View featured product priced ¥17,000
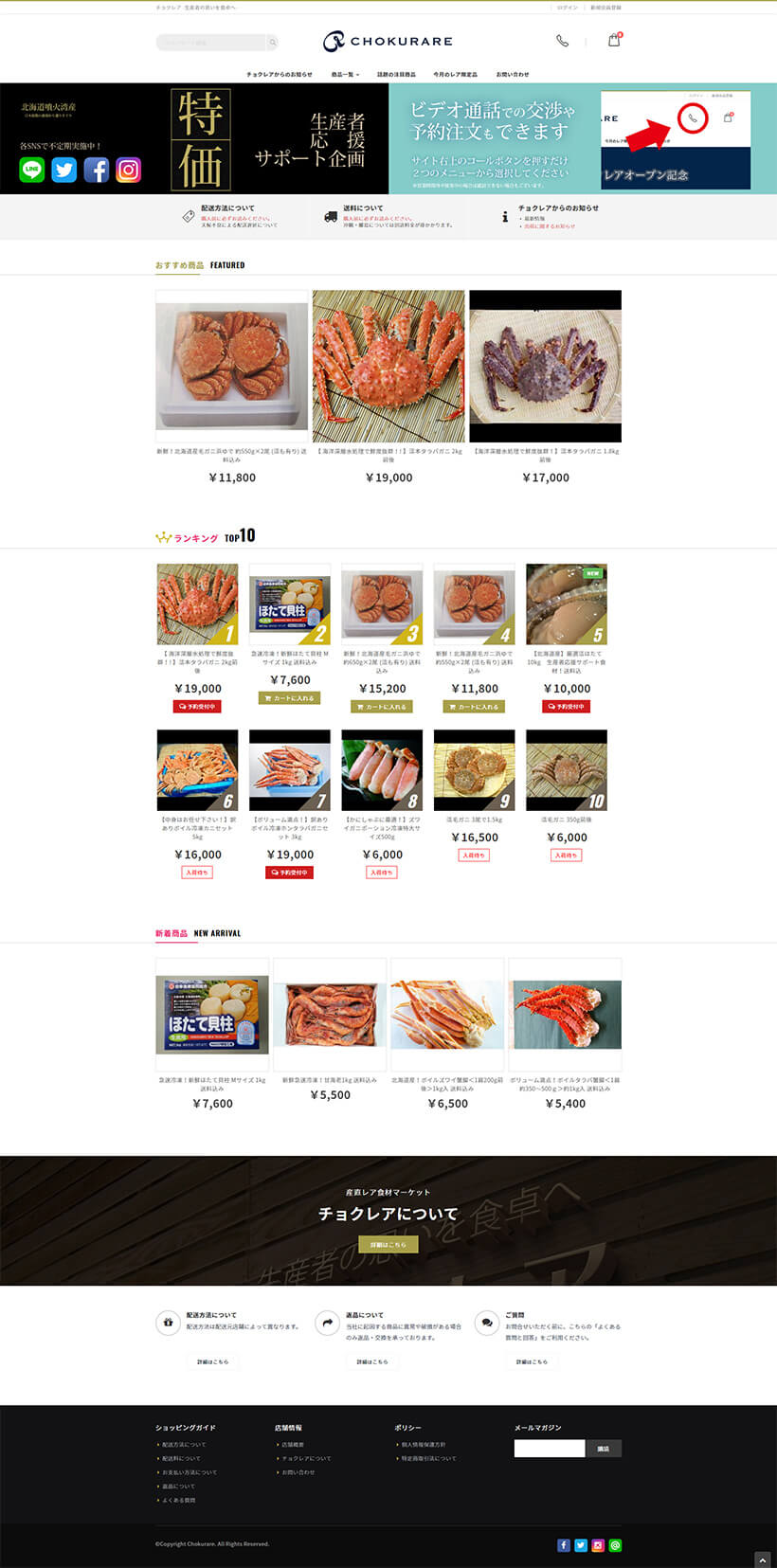Image resolution: width=777 pixels, height=1568 pixels. (x=545, y=367)
